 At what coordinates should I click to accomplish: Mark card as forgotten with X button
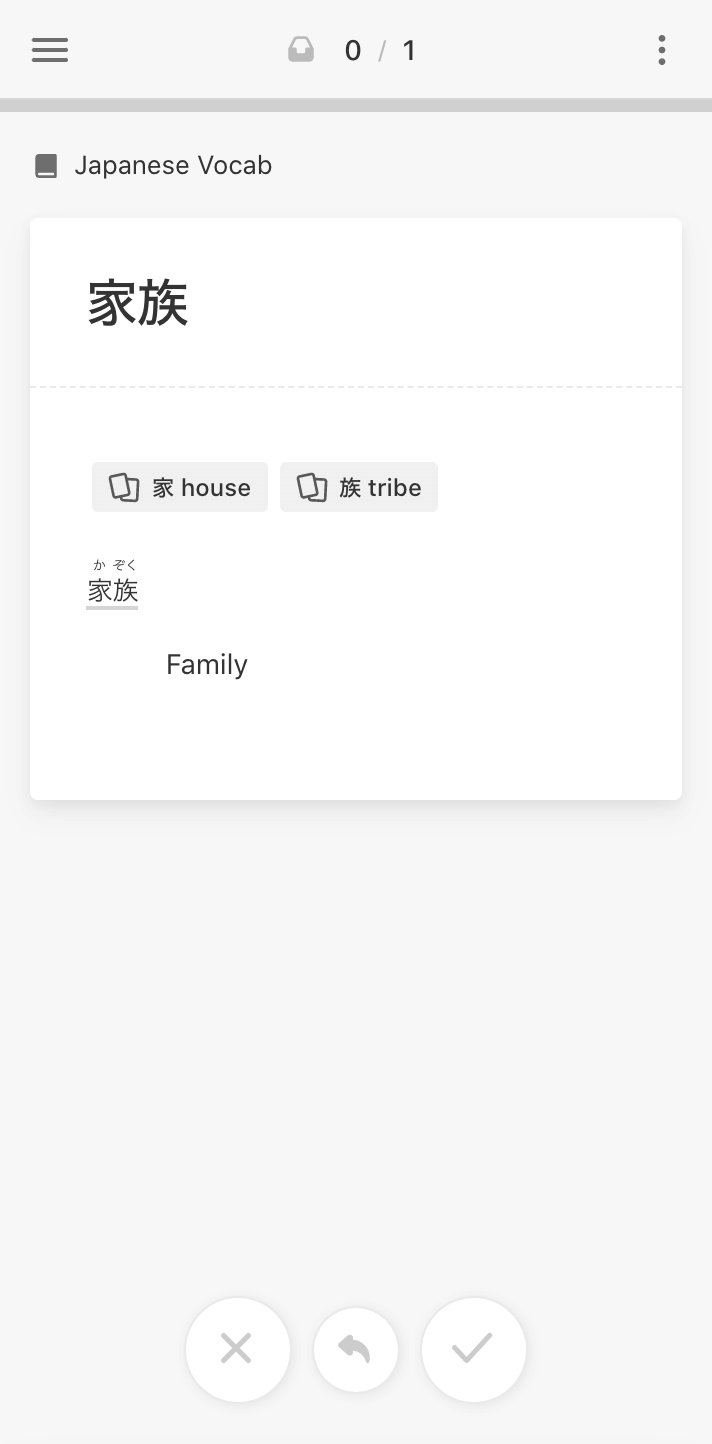238,1349
